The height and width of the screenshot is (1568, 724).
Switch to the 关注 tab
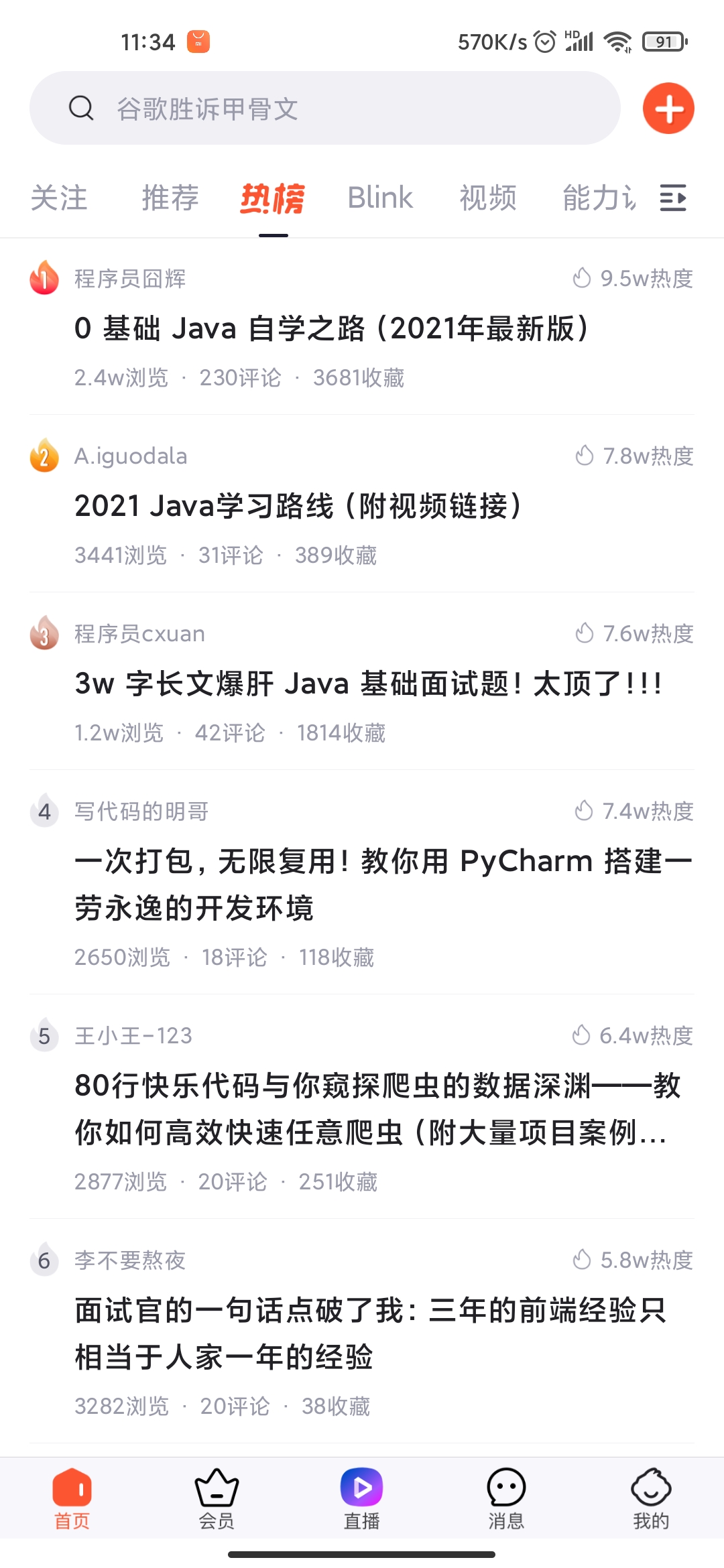(59, 198)
